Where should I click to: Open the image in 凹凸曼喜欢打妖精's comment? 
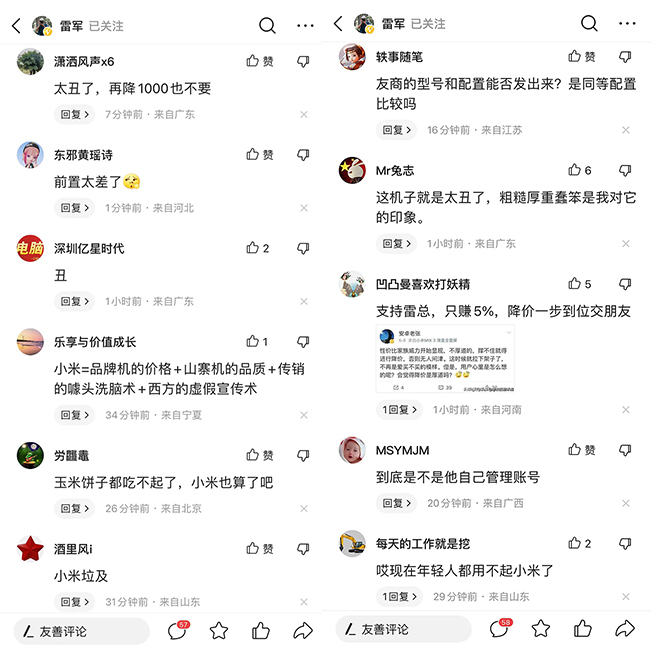click(x=445, y=358)
